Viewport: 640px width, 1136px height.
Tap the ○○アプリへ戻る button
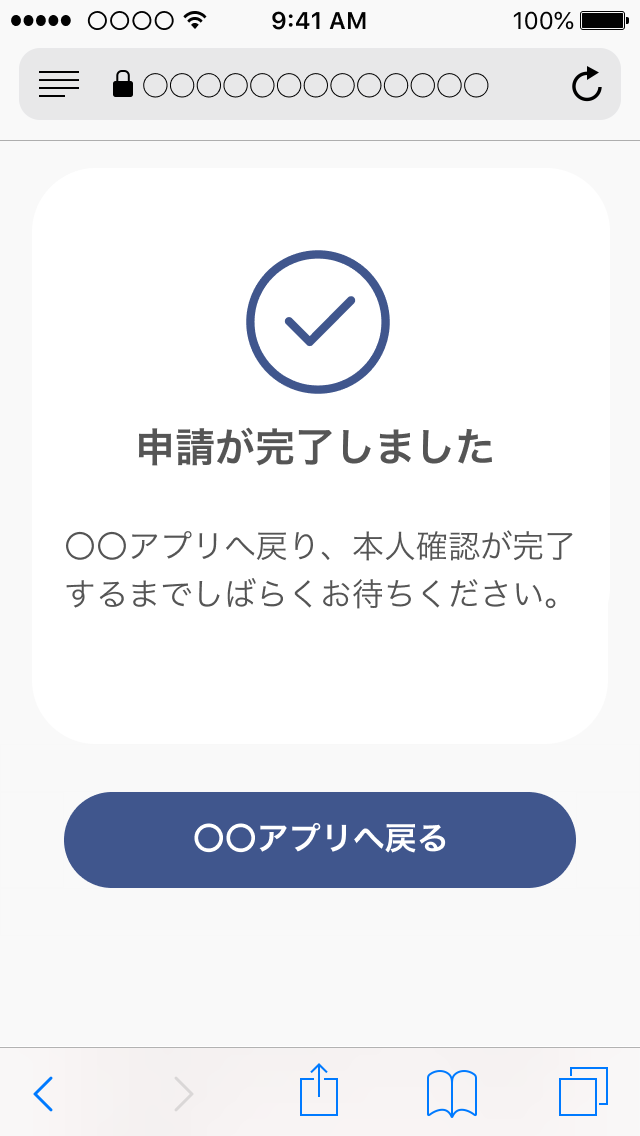[320, 840]
